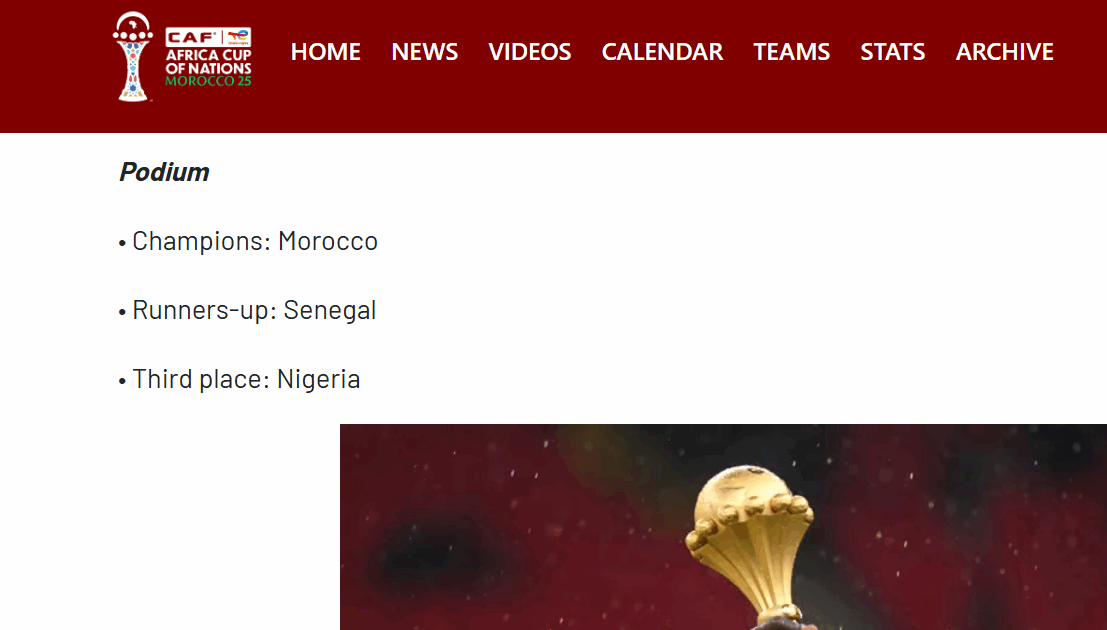Open the TEAMS page
This screenshot has height=630, width=1107.
pos(791,52)
